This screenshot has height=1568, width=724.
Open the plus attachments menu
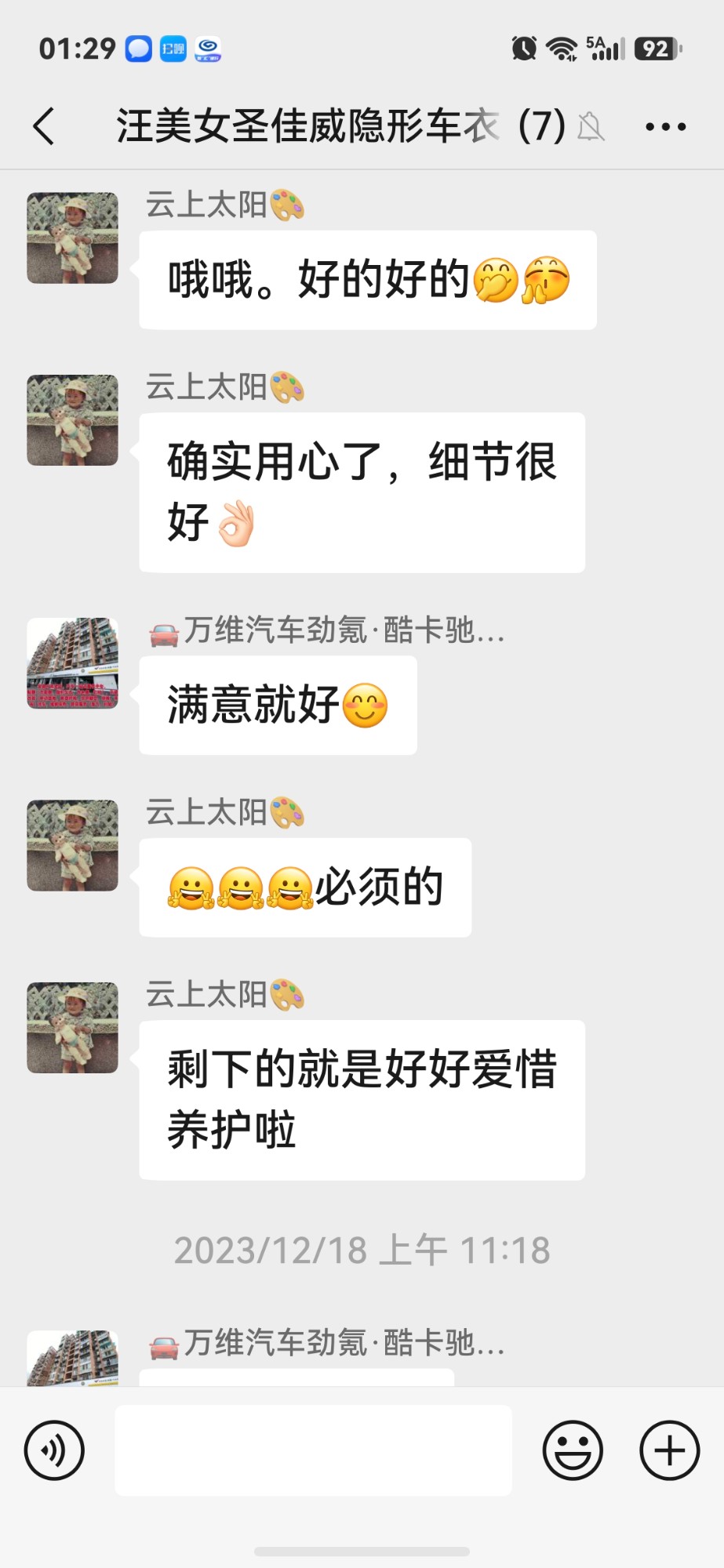point(669,1450)
